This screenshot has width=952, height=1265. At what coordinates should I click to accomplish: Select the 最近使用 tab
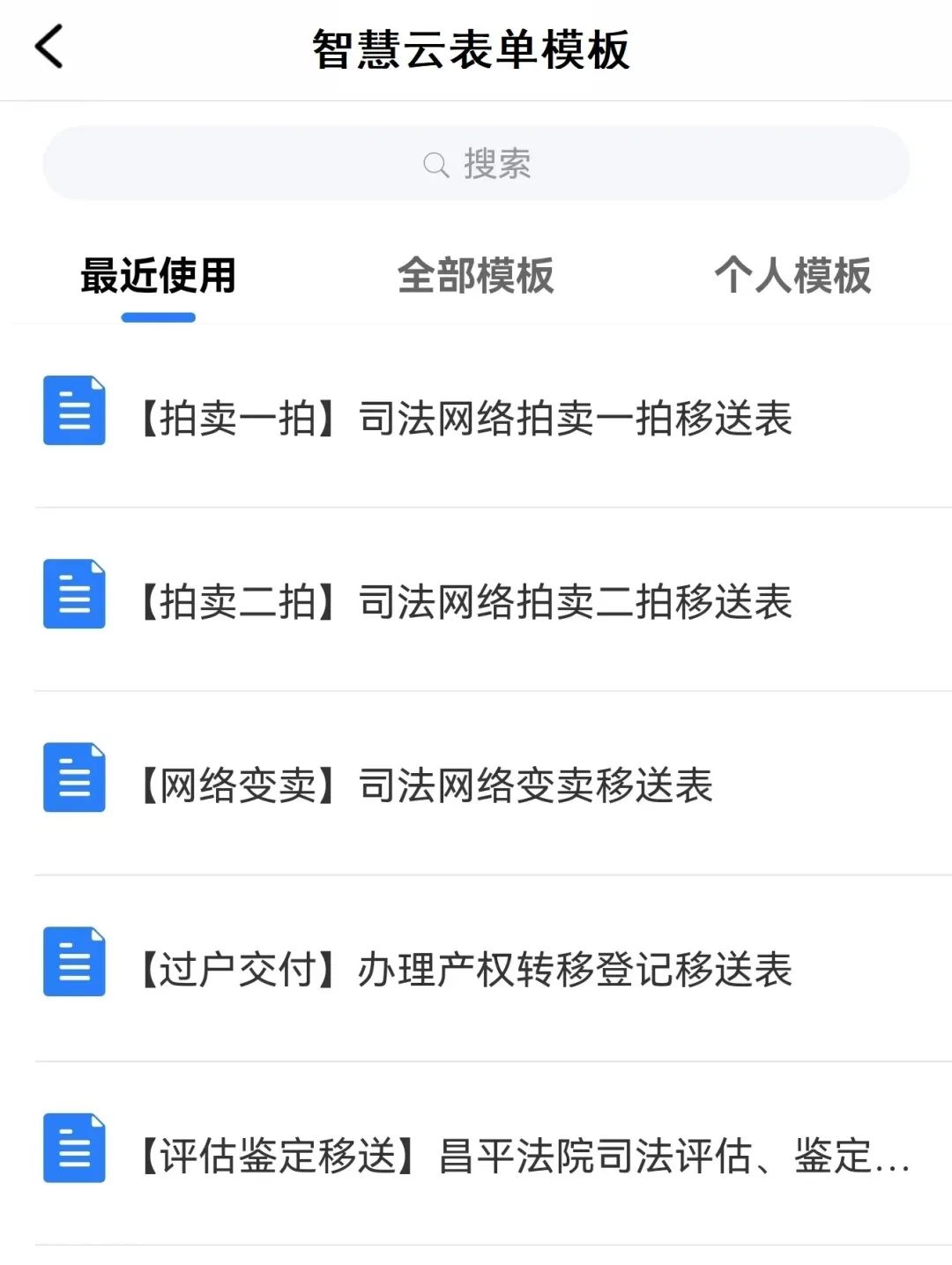[x=159, y=276]
